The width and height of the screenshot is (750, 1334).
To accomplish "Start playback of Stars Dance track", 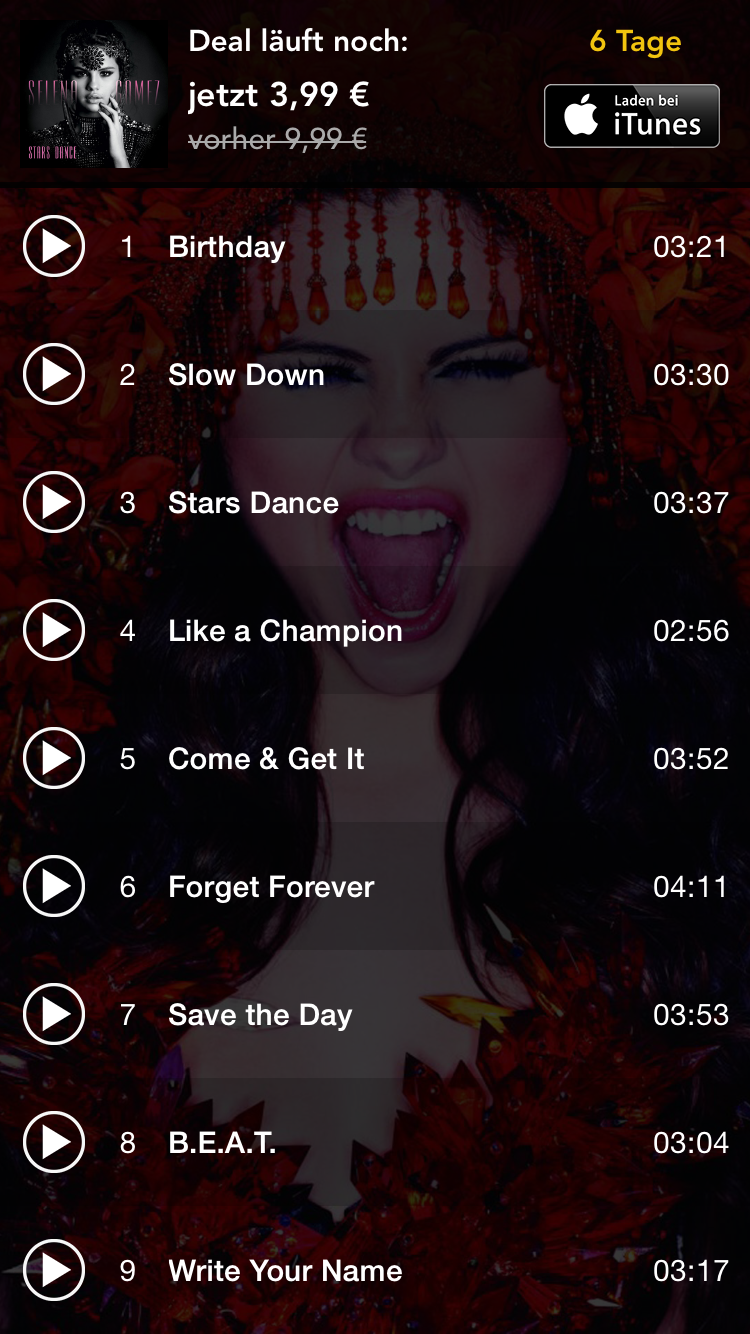I will pyautogui.click(x=54, y=502).
